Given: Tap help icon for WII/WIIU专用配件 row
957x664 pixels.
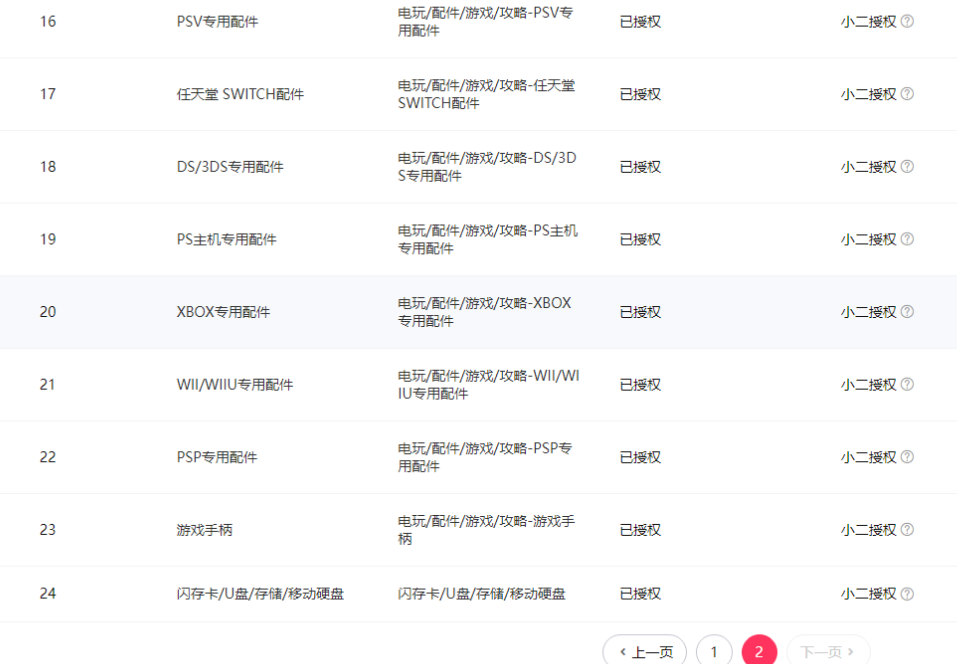Looking at the screenshot, I should [907, 384].
